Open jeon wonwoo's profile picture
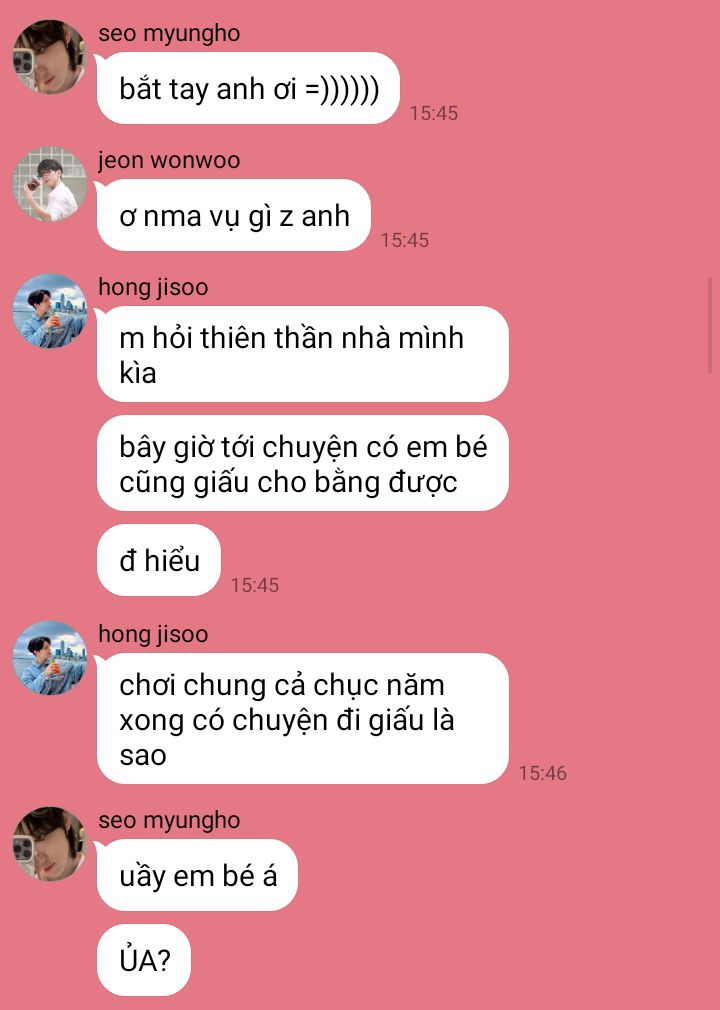 pyautogui.click(x=49, y=184)
